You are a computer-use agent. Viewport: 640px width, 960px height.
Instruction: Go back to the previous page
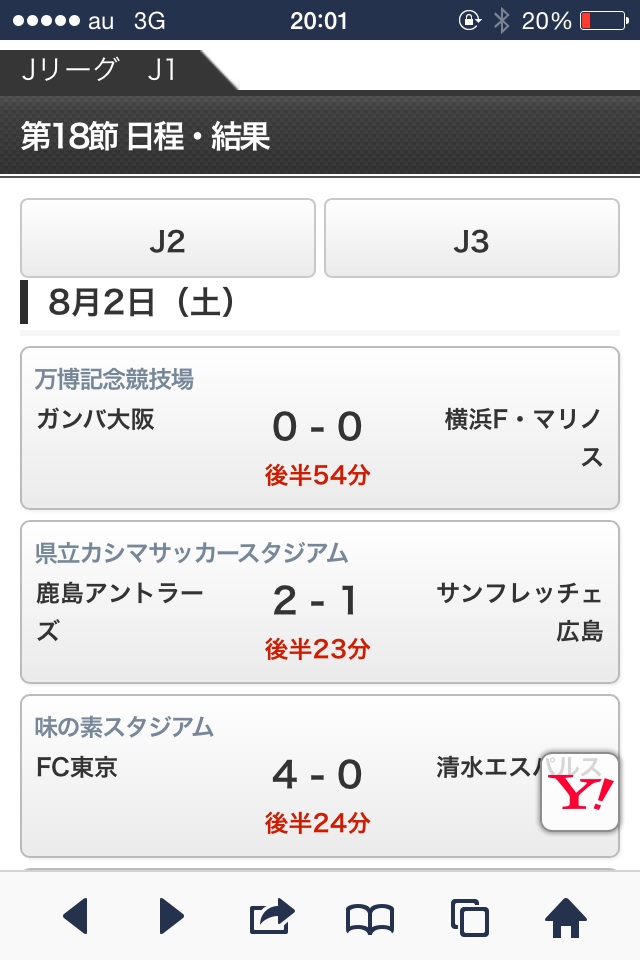[76, 915]
